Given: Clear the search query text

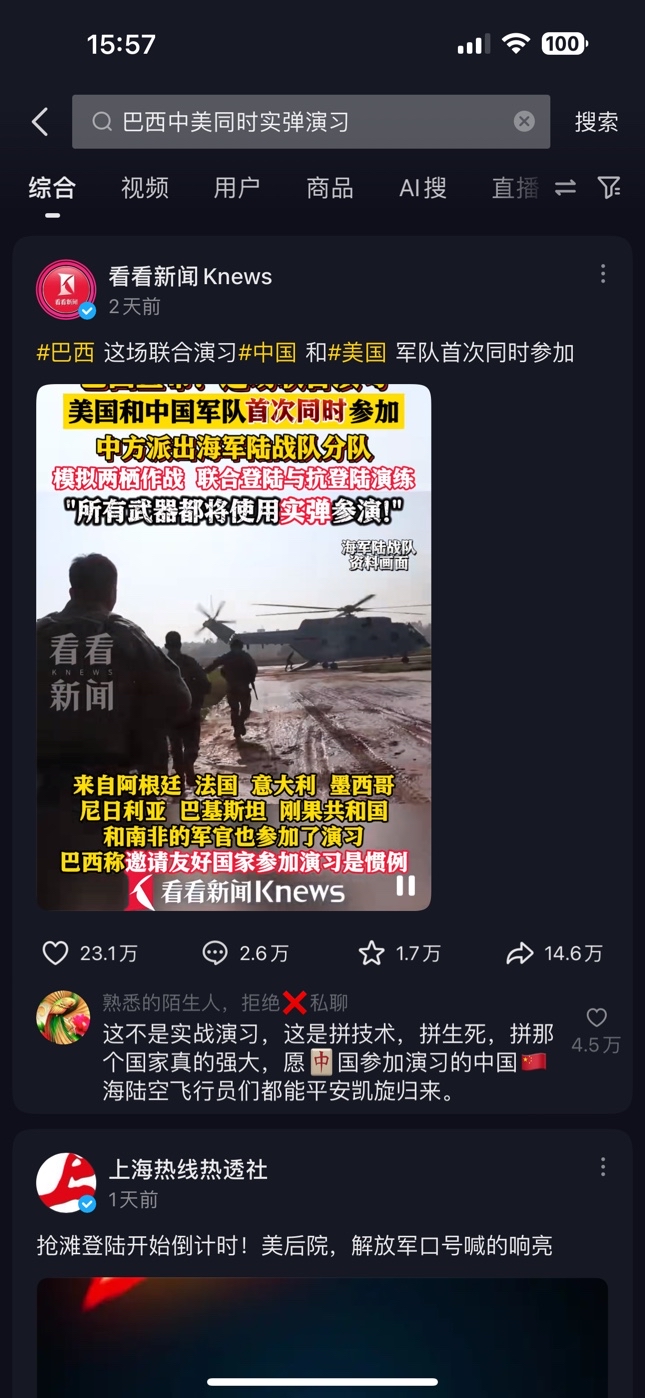Looking at the screenshot, I should click(x=524, y=121).
